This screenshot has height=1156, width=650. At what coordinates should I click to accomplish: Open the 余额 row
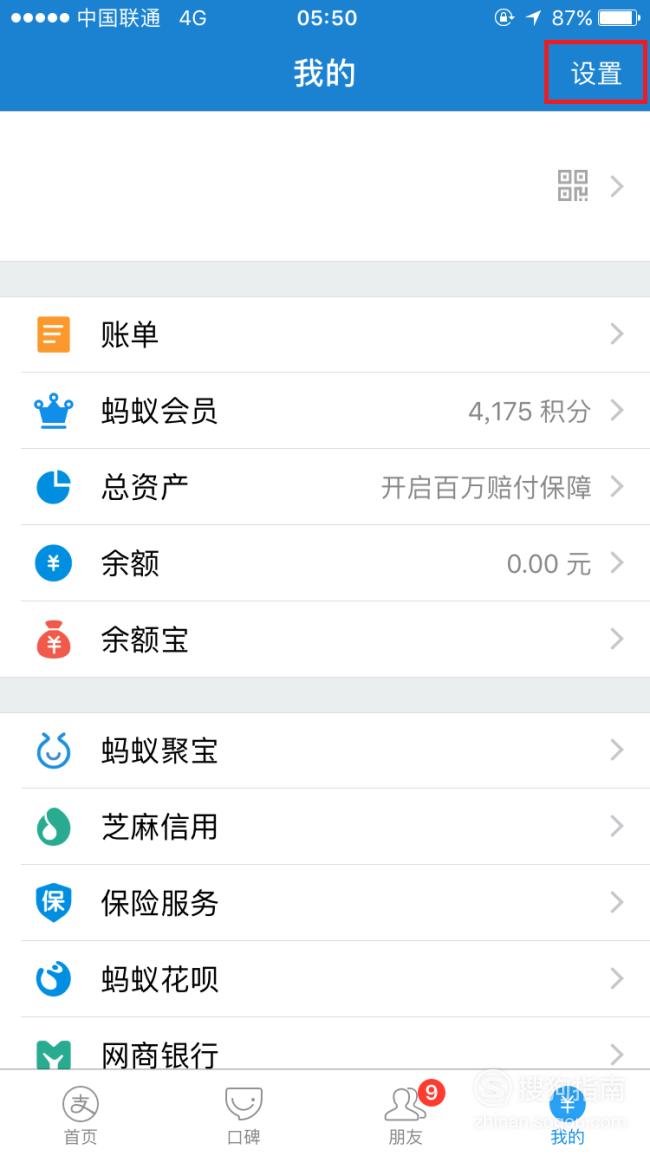(325, 564)
